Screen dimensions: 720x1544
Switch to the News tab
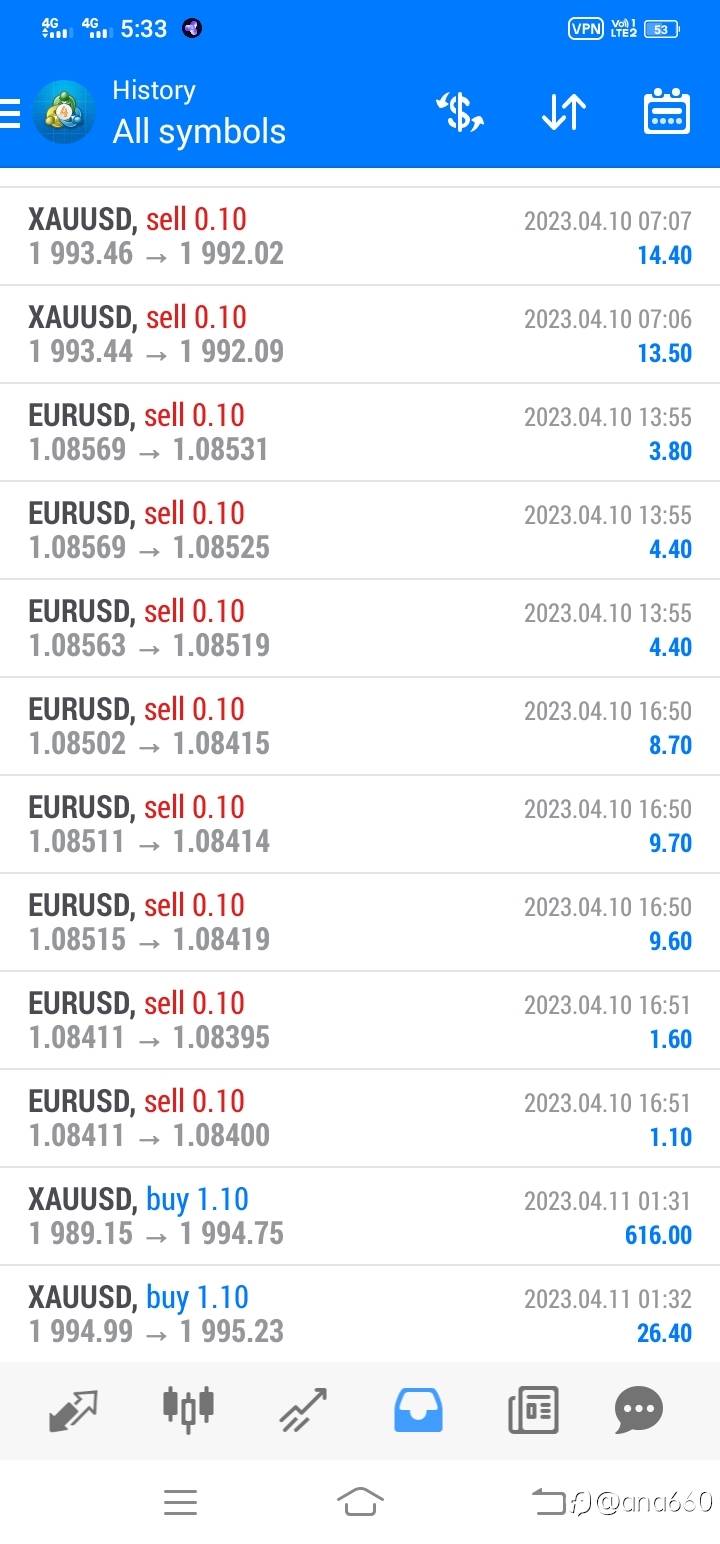pyautogui.click(x=533, y=1410)
